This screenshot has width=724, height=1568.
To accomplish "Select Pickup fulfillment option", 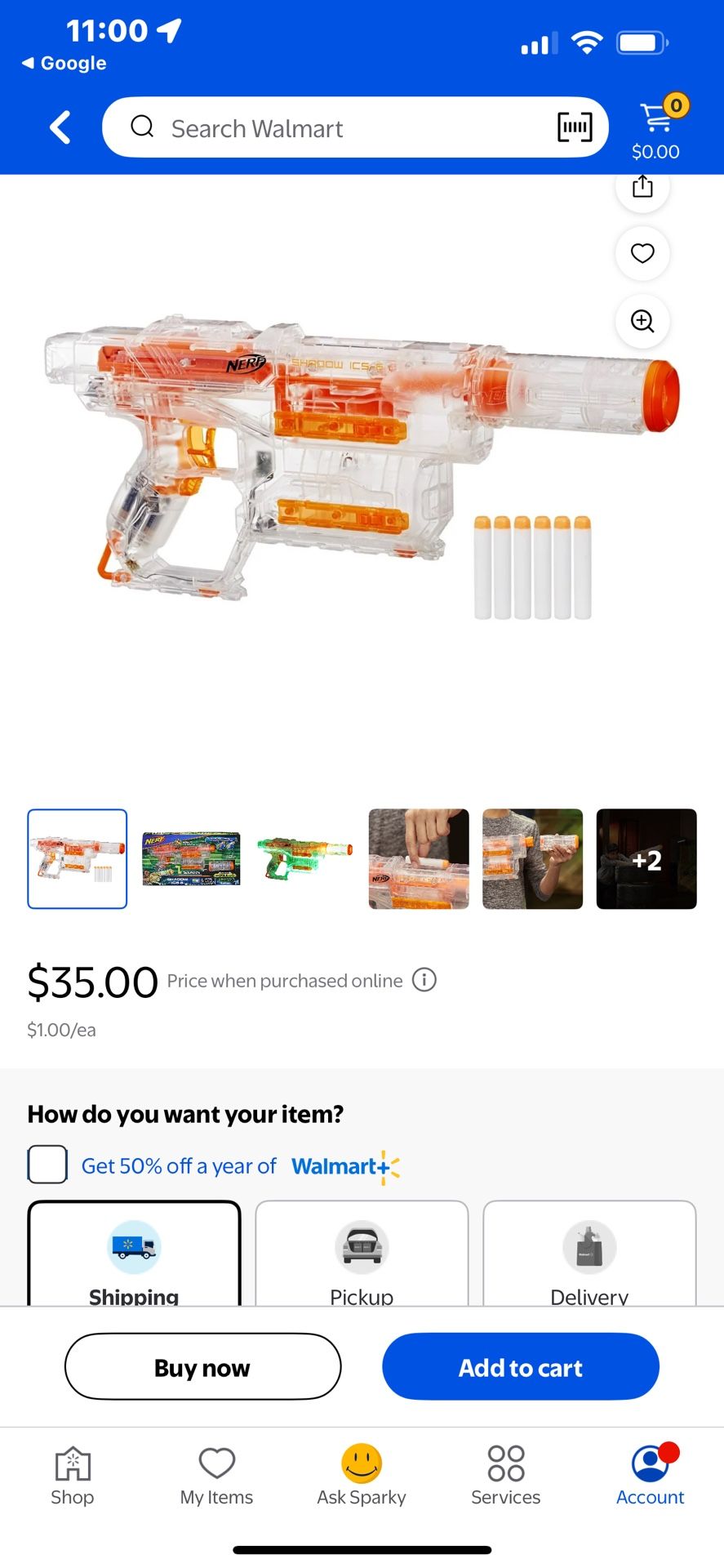I will tap(362, 1254).
